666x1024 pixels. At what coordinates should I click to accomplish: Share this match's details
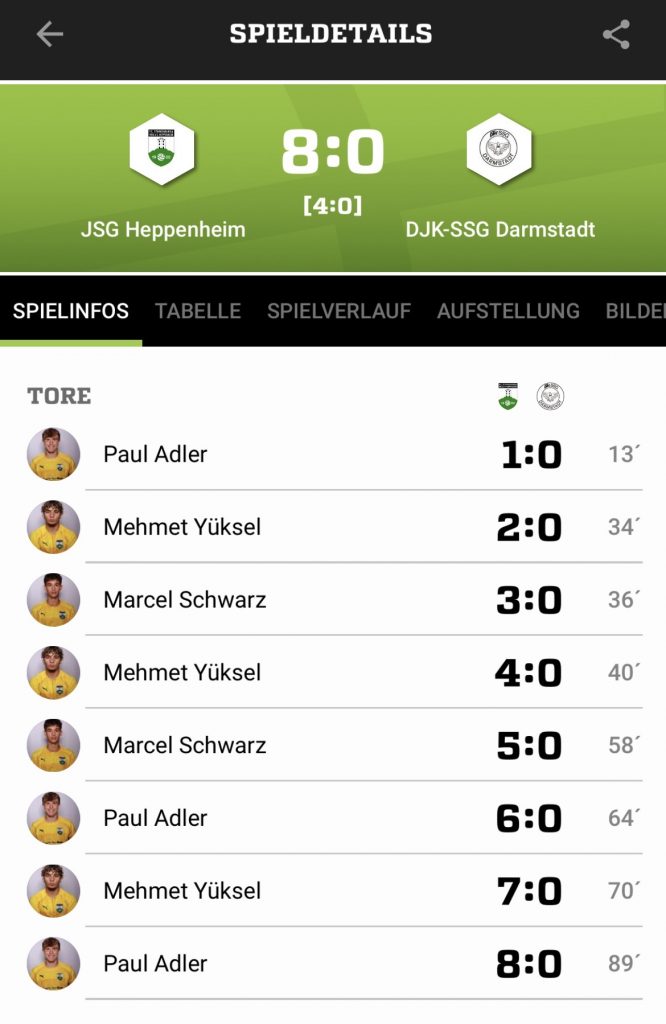coord(616,34)
